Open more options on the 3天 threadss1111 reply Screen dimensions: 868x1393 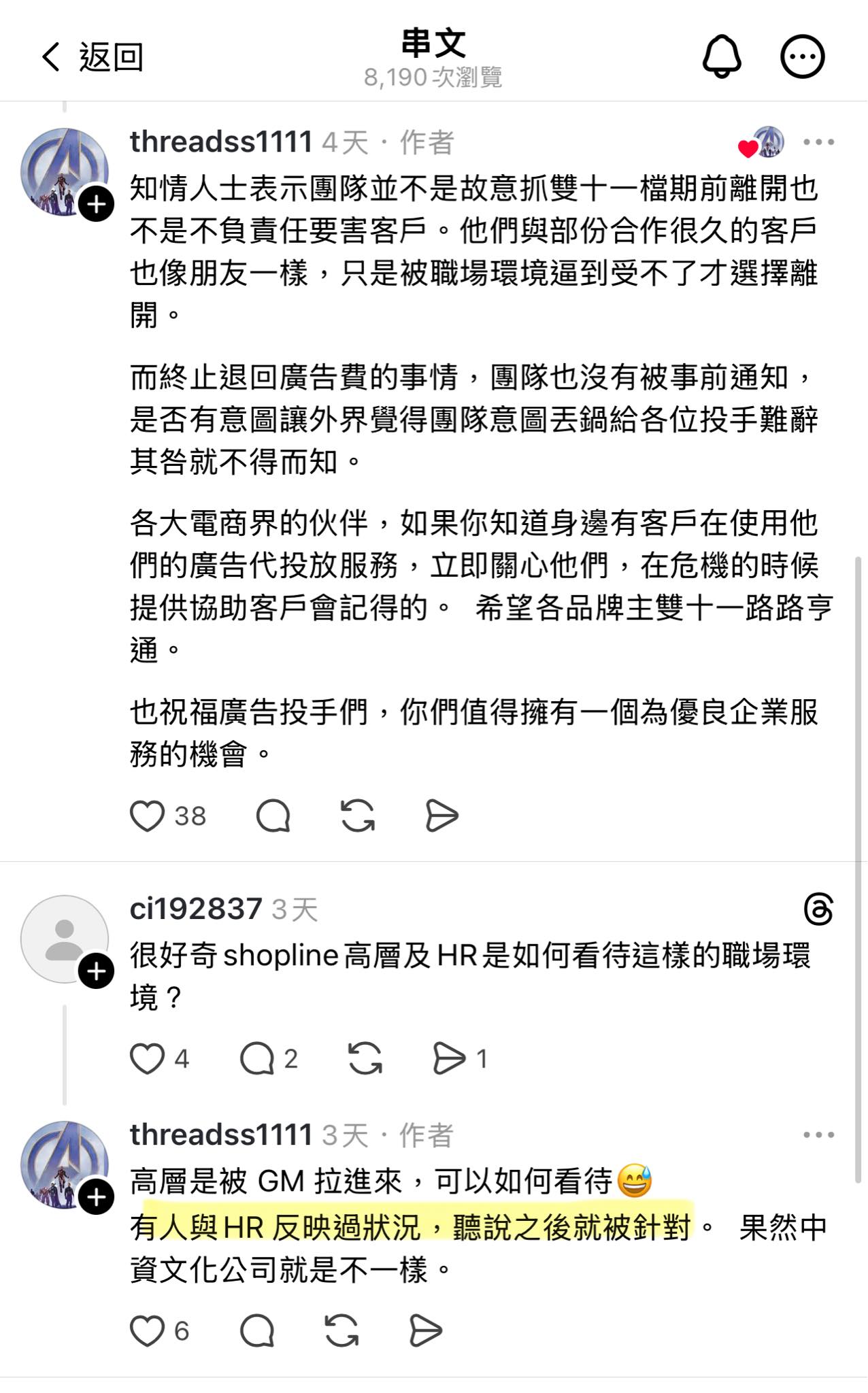(818, 1135)
